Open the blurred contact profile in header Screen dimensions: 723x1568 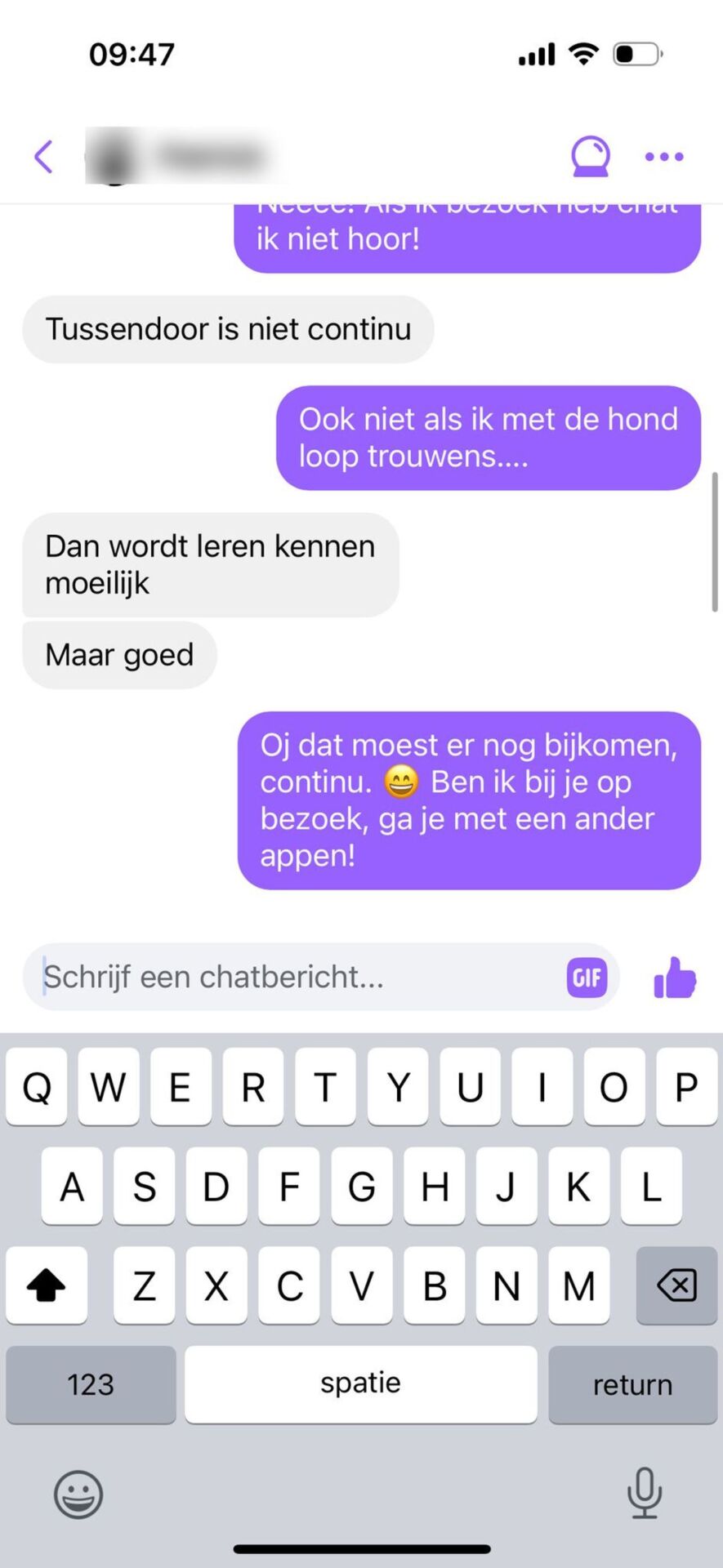point(186,156)
